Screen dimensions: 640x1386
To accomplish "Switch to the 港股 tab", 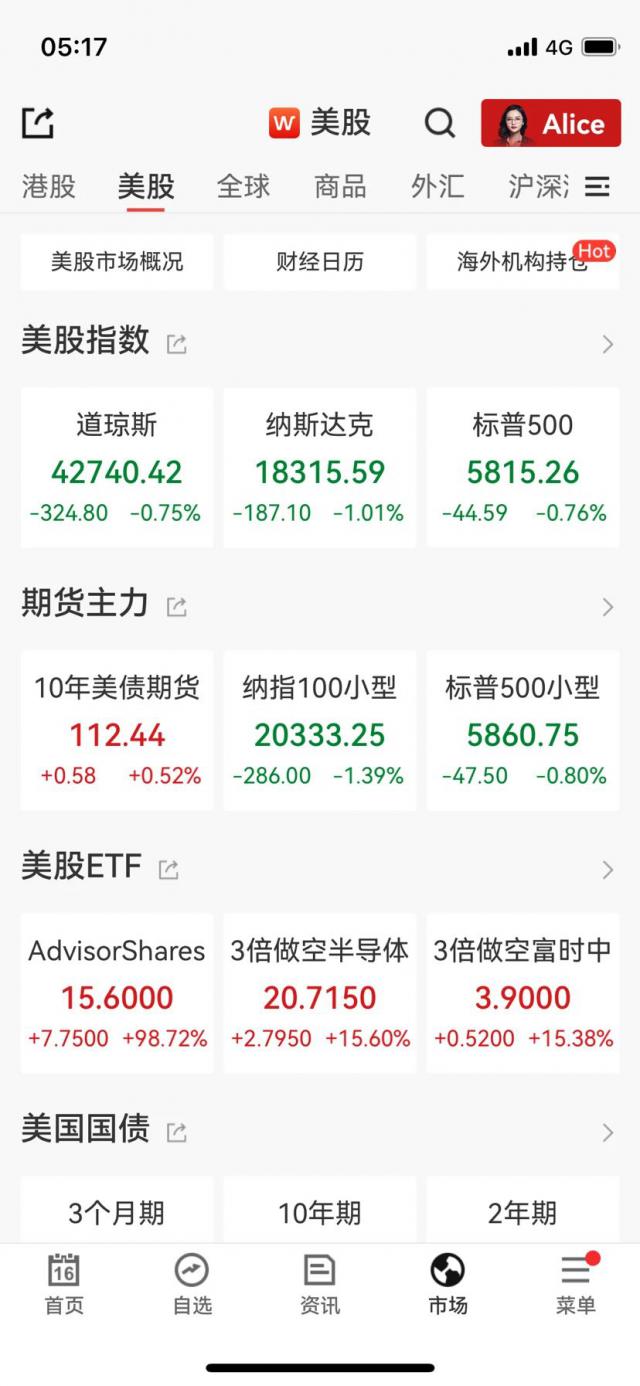I will [48, 186].
